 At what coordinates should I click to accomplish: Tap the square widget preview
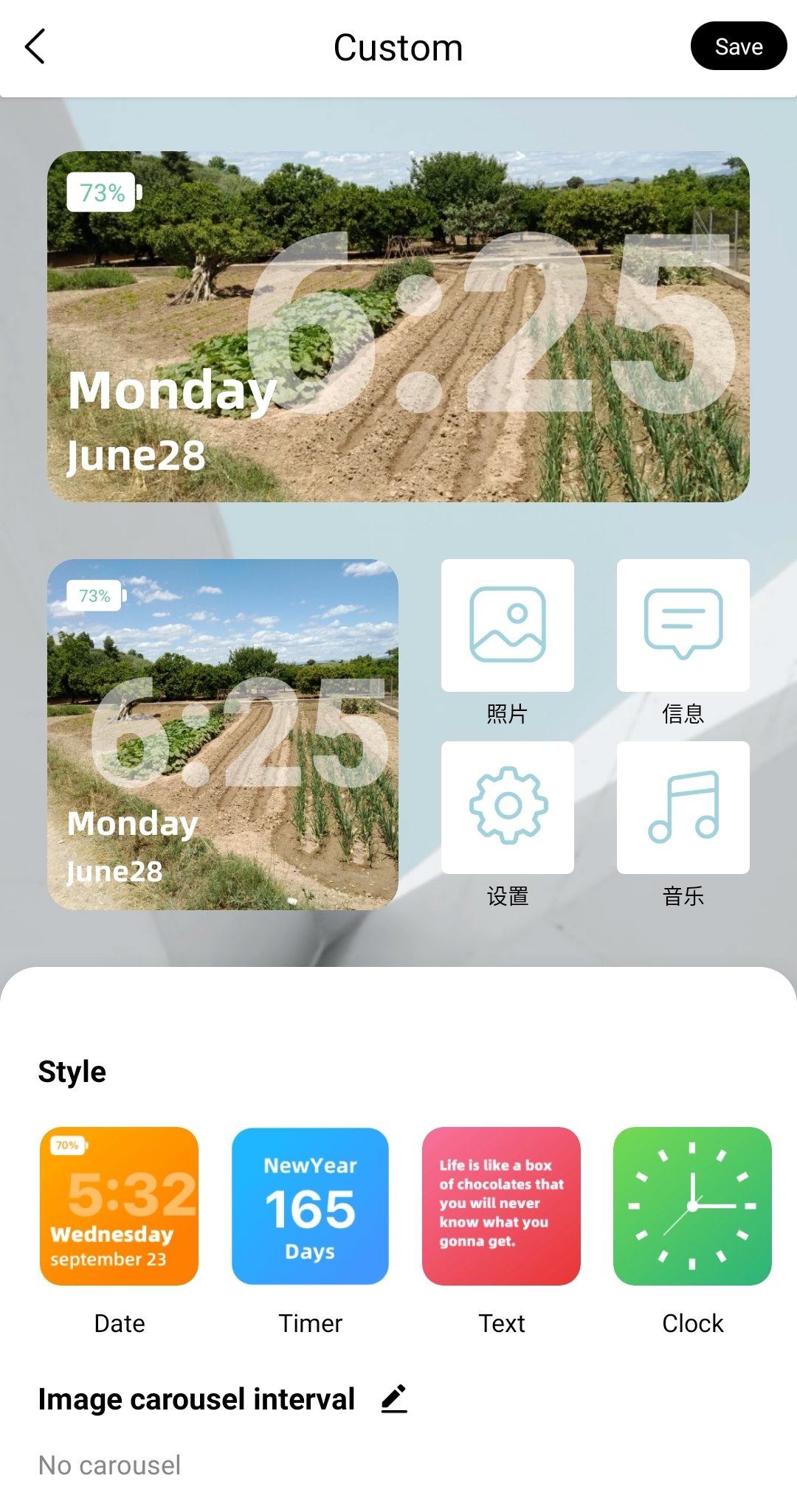tap(223, 735)
